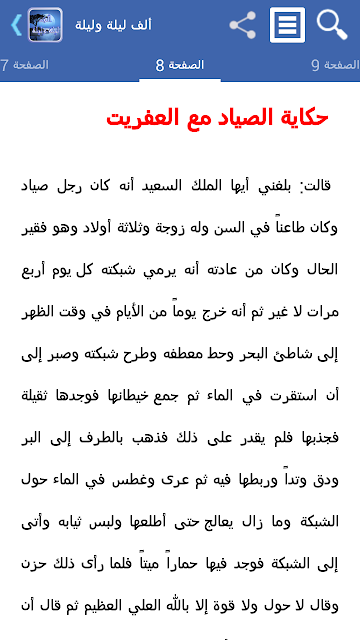360x640 pixels.
Task: Switch to الصفحة 9 tab
Action: tap(336, 65)
